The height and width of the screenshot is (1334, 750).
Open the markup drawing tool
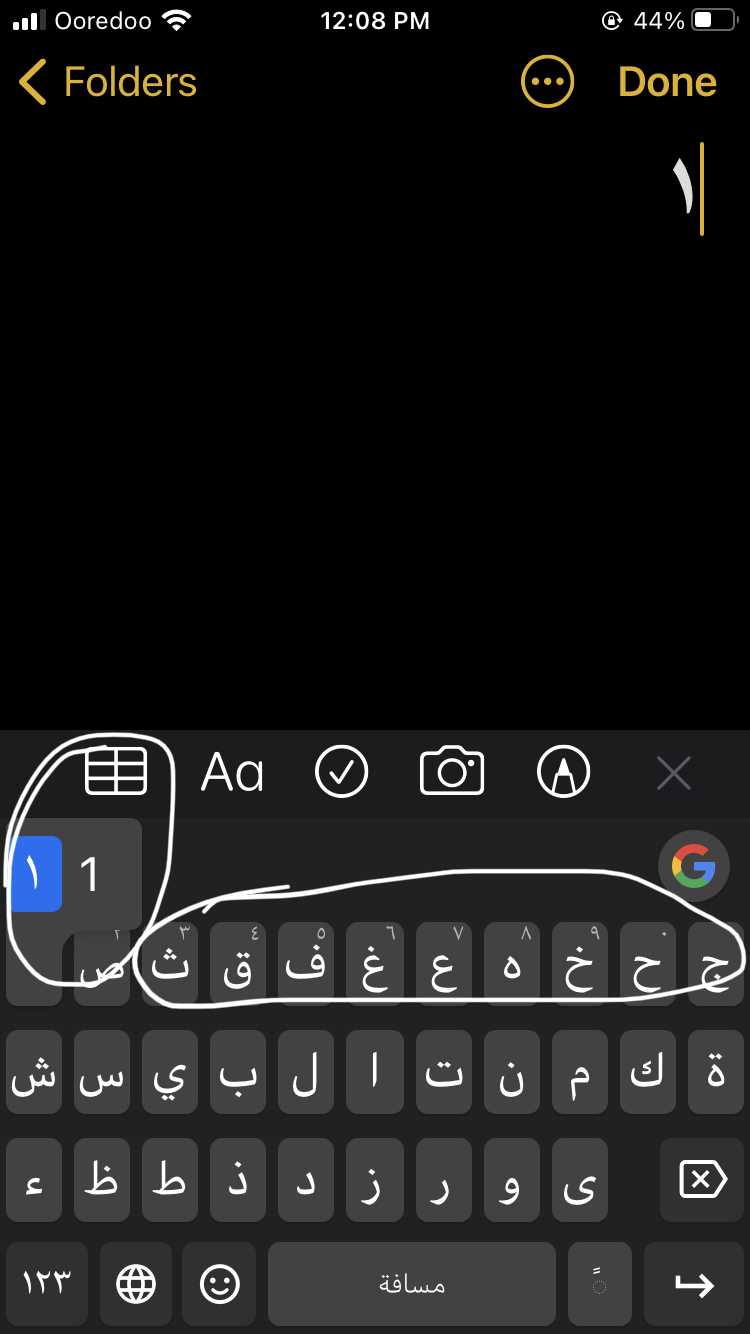pos(563,772)
